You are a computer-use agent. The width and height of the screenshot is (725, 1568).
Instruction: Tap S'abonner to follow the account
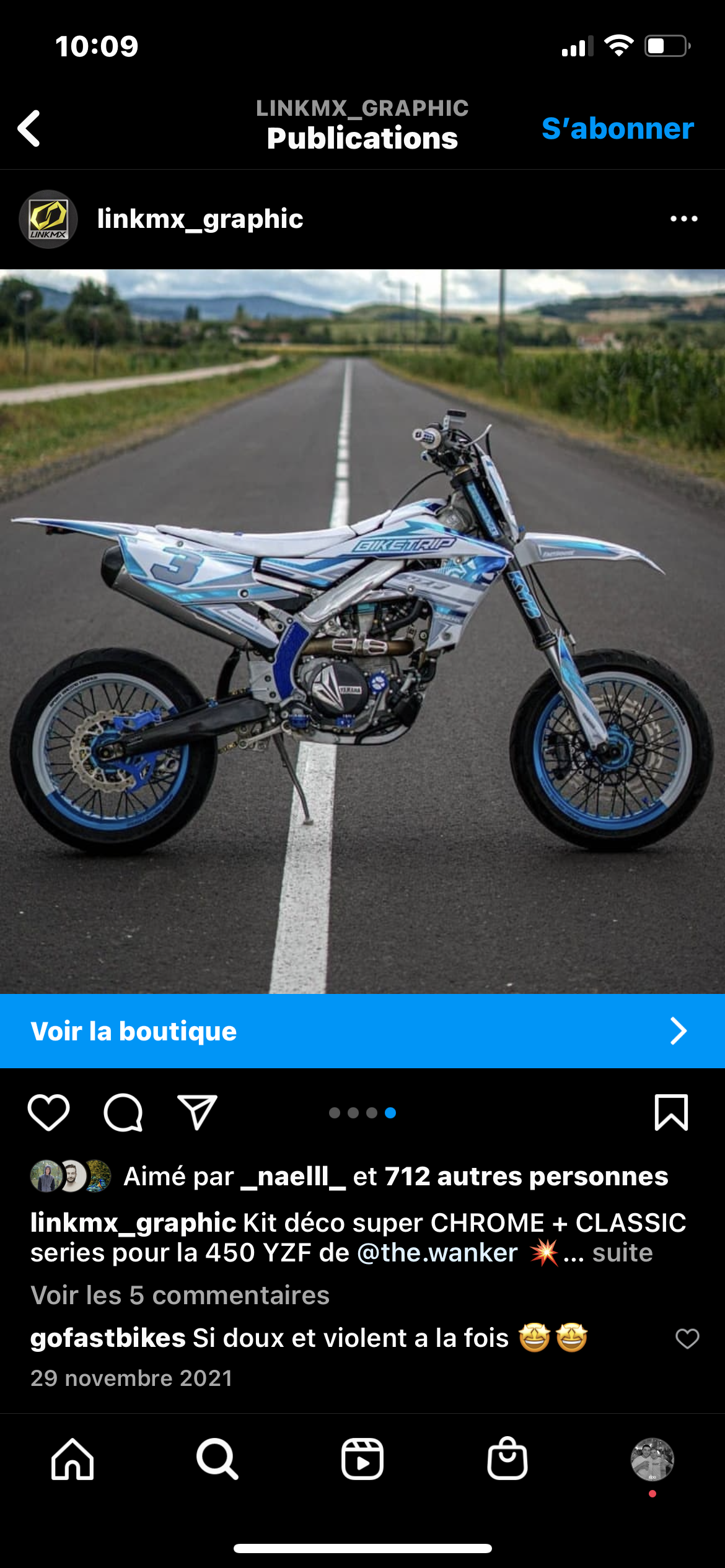point(617,129)
